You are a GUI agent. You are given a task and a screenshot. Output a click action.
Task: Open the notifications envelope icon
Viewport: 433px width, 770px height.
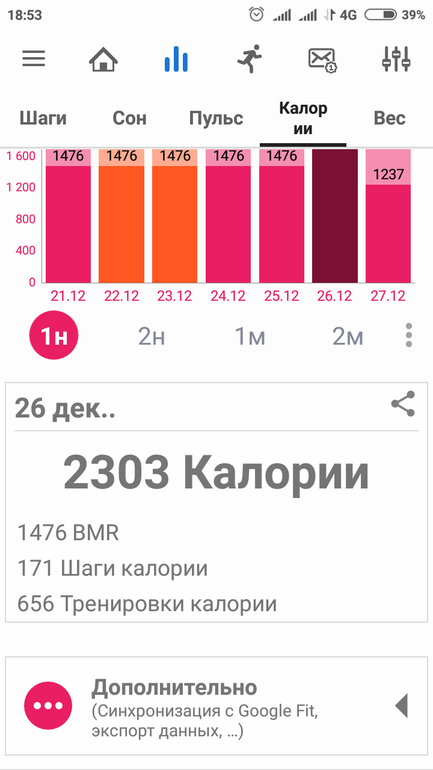[323, 60]
